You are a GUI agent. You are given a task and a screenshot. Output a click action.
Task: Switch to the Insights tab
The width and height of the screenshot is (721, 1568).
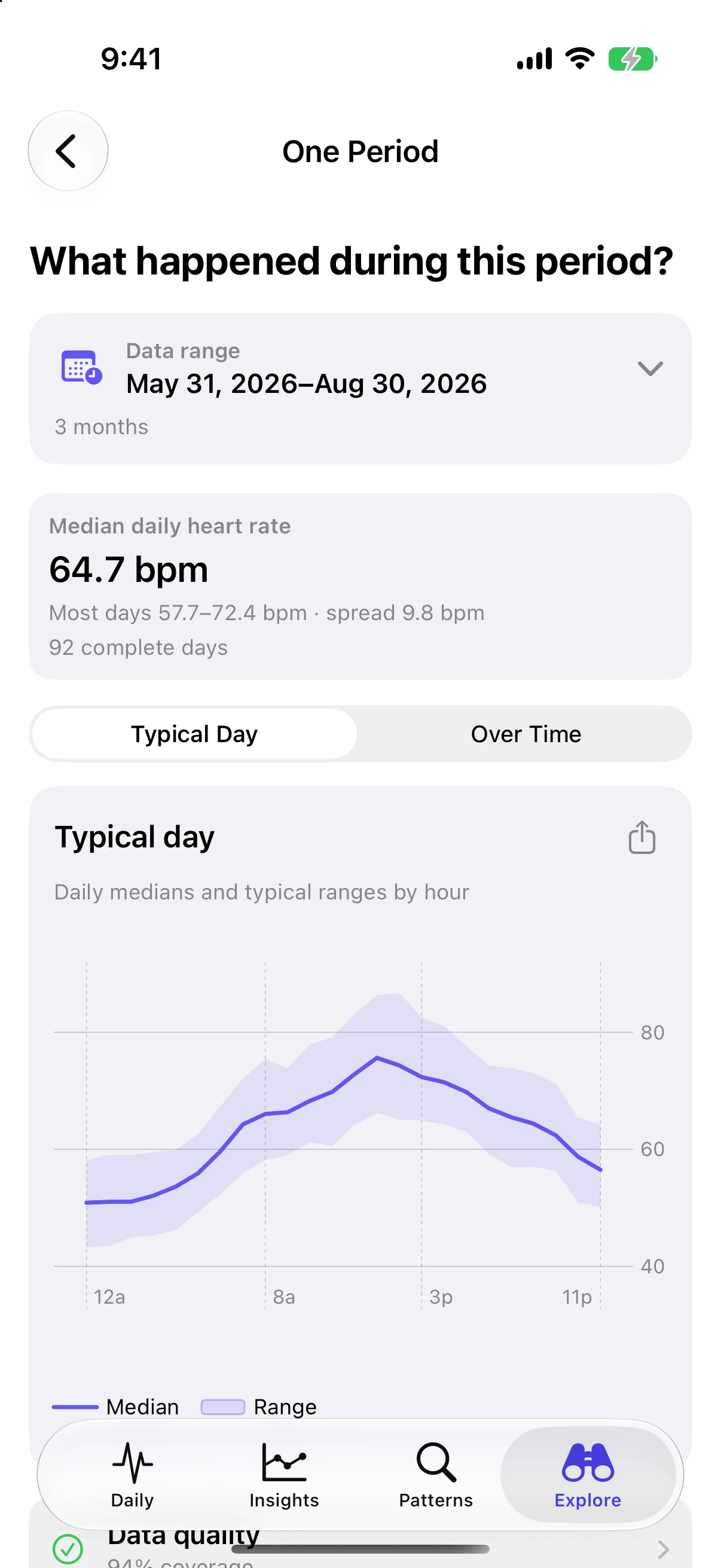coord(284,1475)
